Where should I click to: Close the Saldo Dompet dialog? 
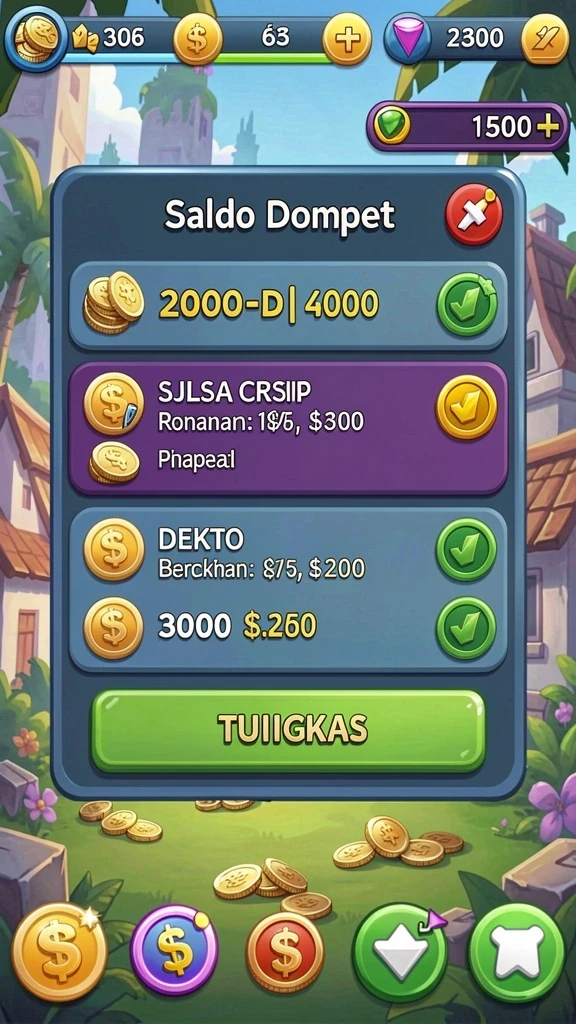coord(473,215)
